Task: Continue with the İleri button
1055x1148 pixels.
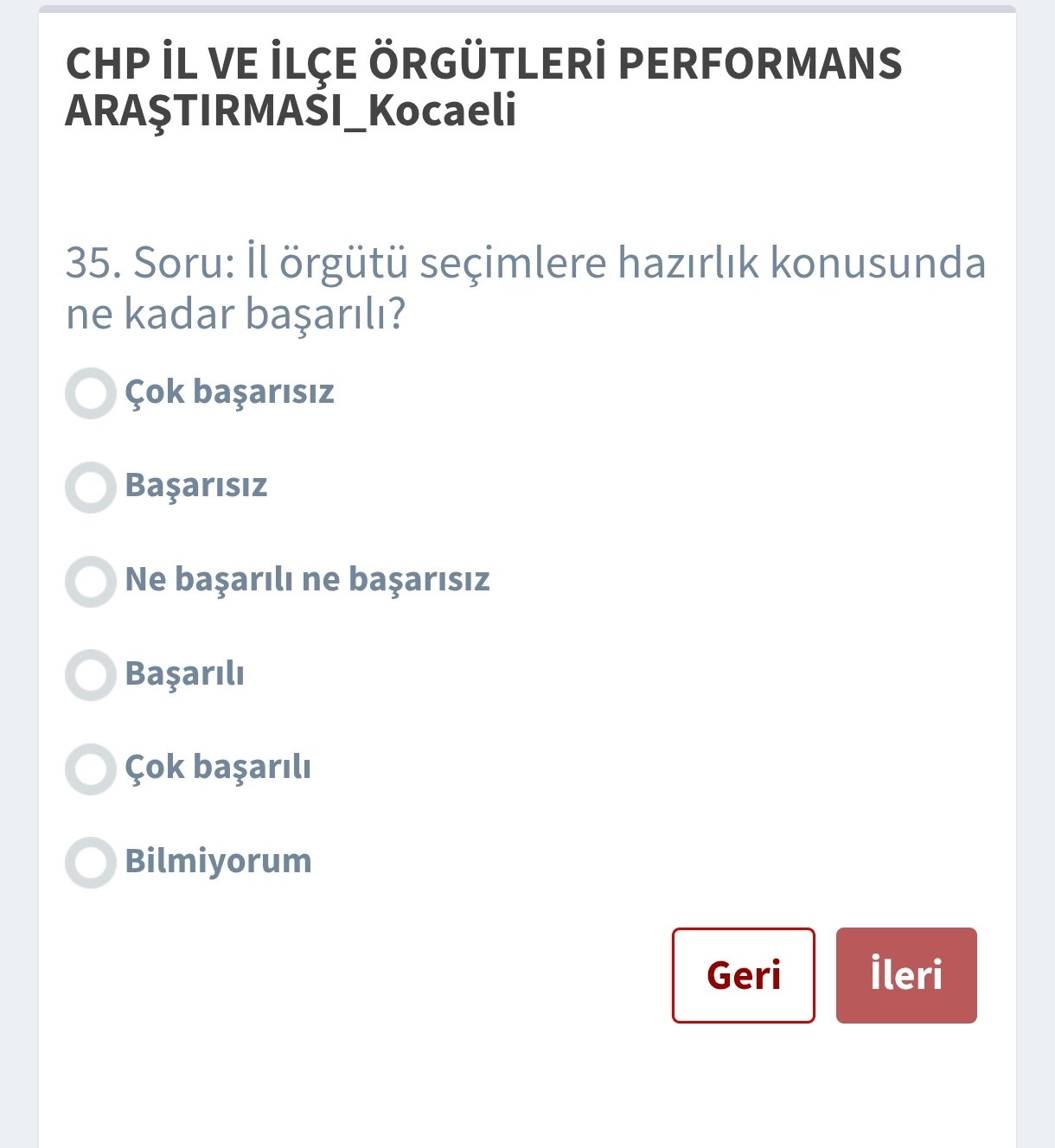Action: 905,975
